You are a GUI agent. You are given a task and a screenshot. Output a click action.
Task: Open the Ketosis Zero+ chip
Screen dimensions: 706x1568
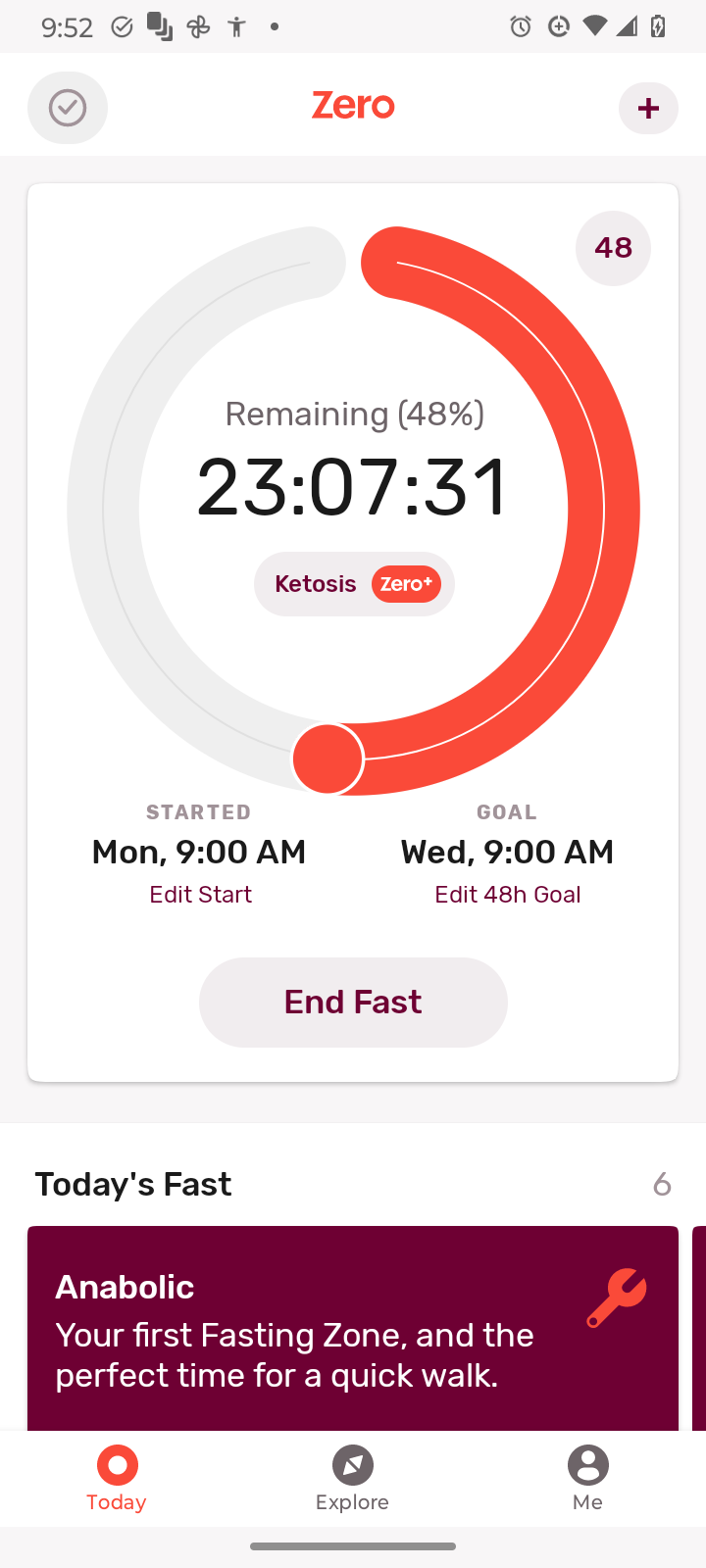354,584
